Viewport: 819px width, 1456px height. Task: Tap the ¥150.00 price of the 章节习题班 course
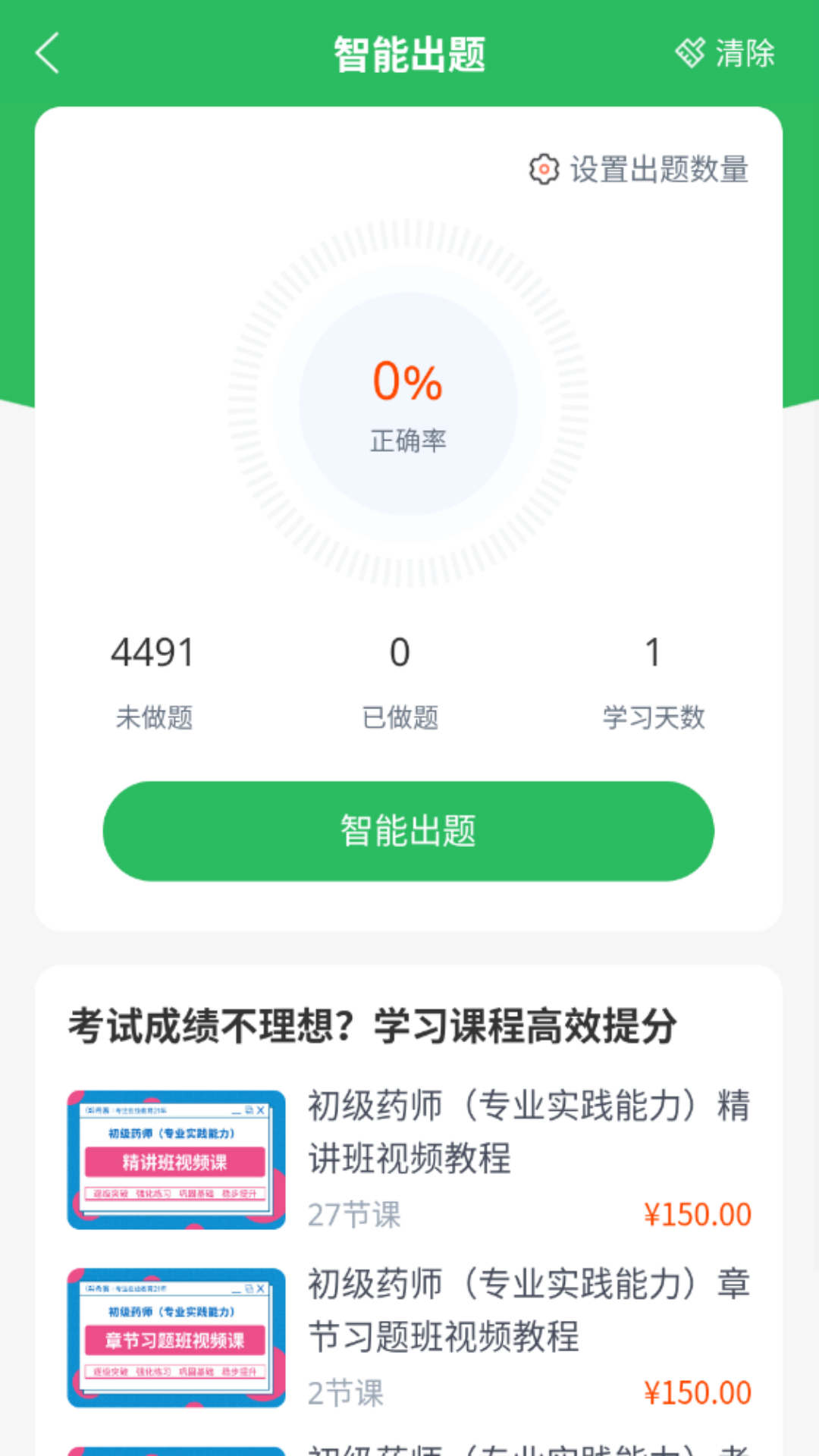click(x=697, y=1393)
